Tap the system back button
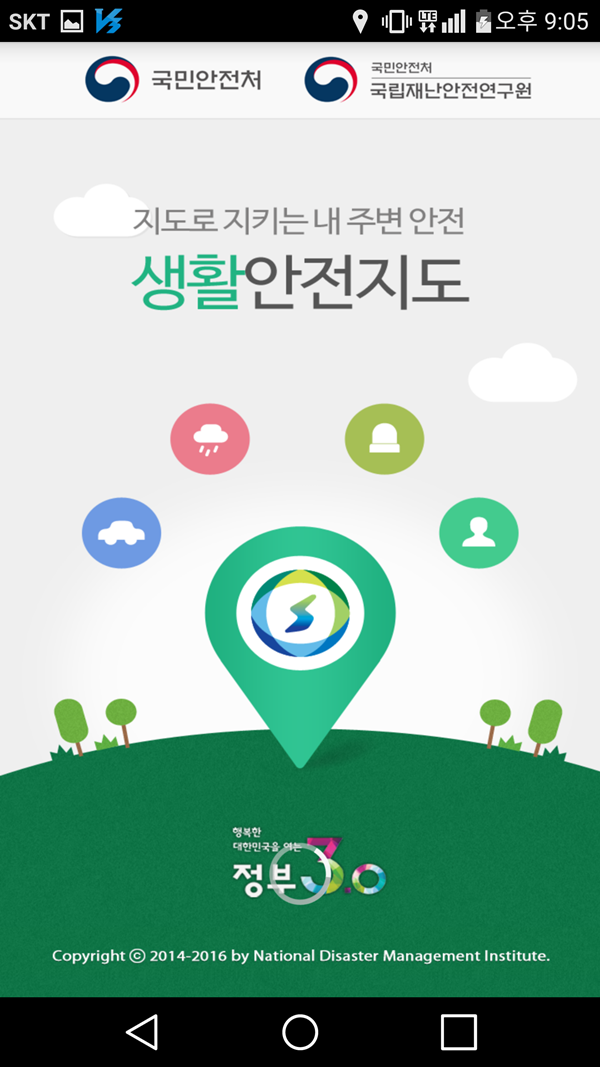 (x=142, y=1031)
